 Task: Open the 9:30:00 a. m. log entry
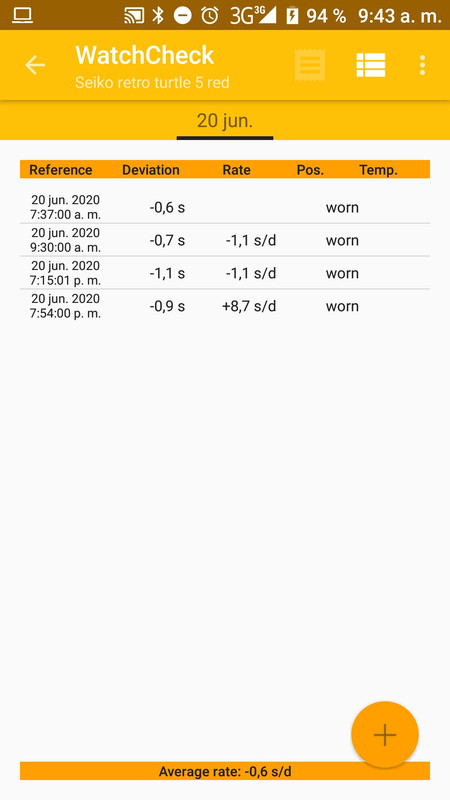tap(224, 240)
